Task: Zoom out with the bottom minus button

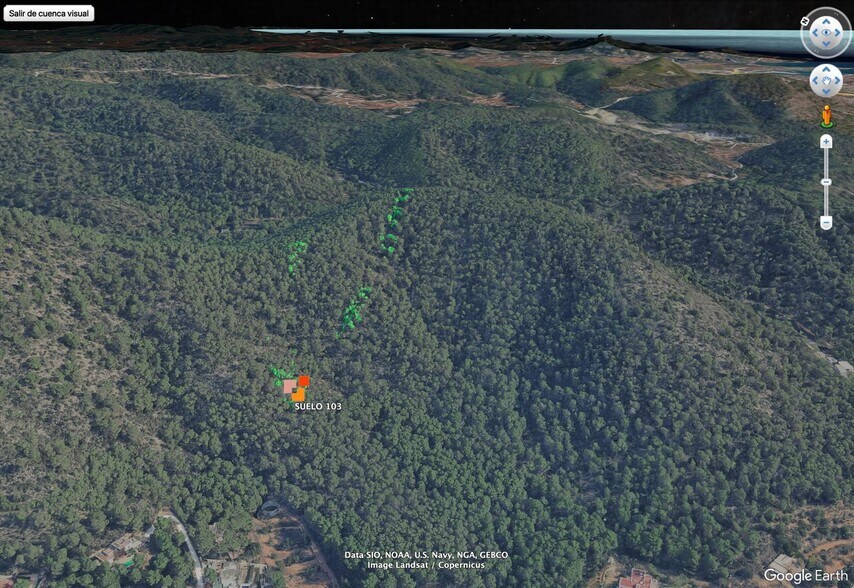Action: [x=826, y=222]
